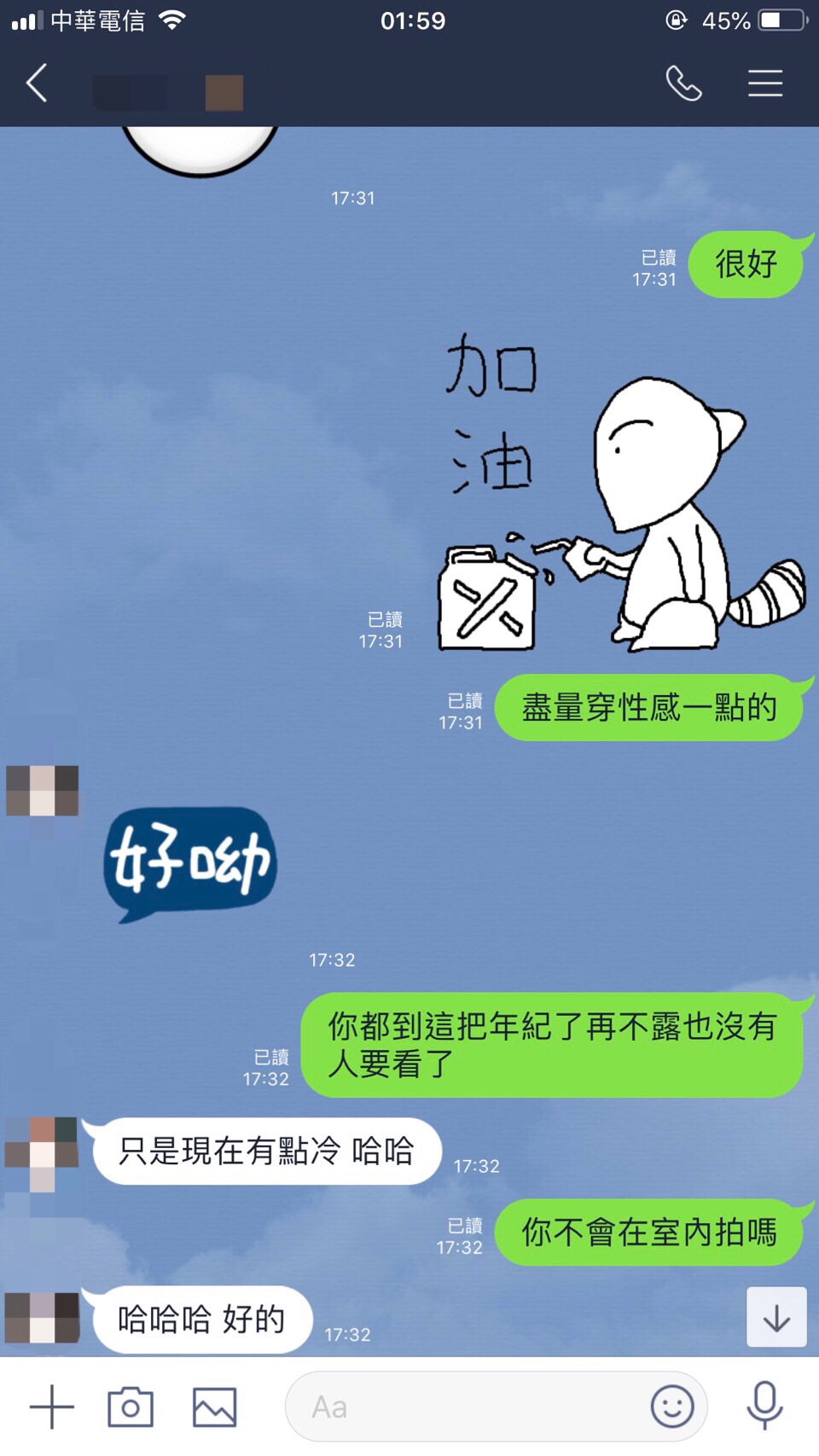Record a voice message with the microphone
Viewport: 819px width, 1456px height.
(764, 1405)
